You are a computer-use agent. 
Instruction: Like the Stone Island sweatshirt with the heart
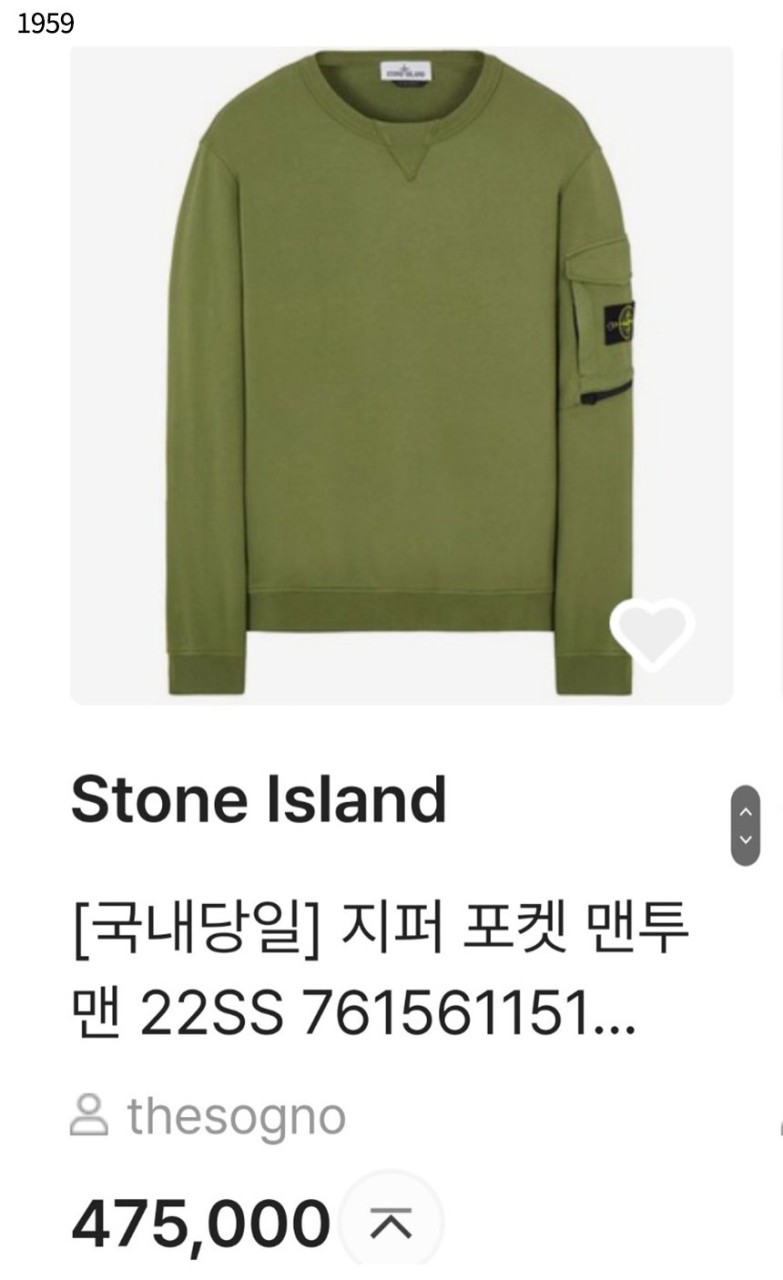651,634
